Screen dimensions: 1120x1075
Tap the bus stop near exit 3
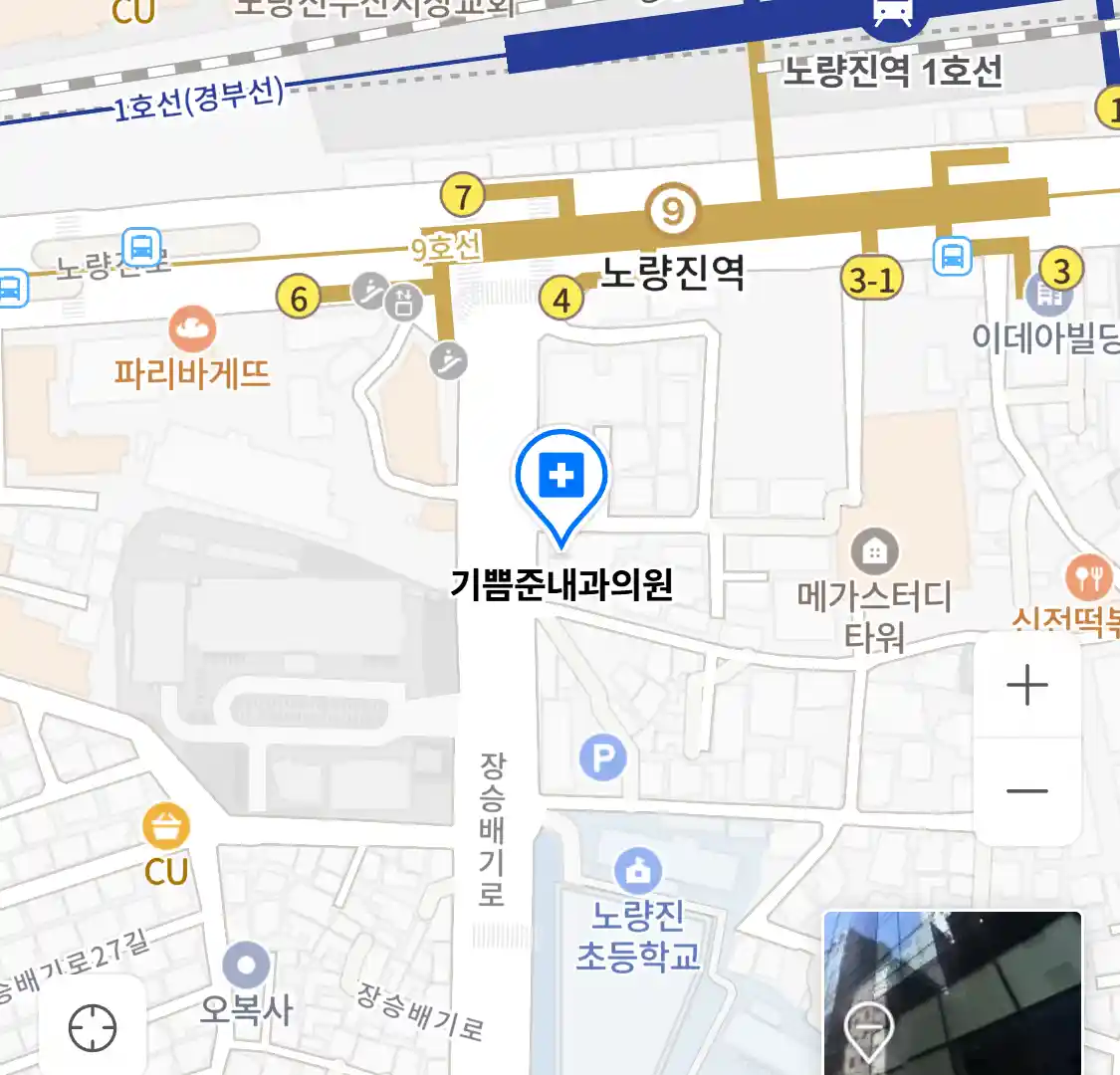click(953, 256)
